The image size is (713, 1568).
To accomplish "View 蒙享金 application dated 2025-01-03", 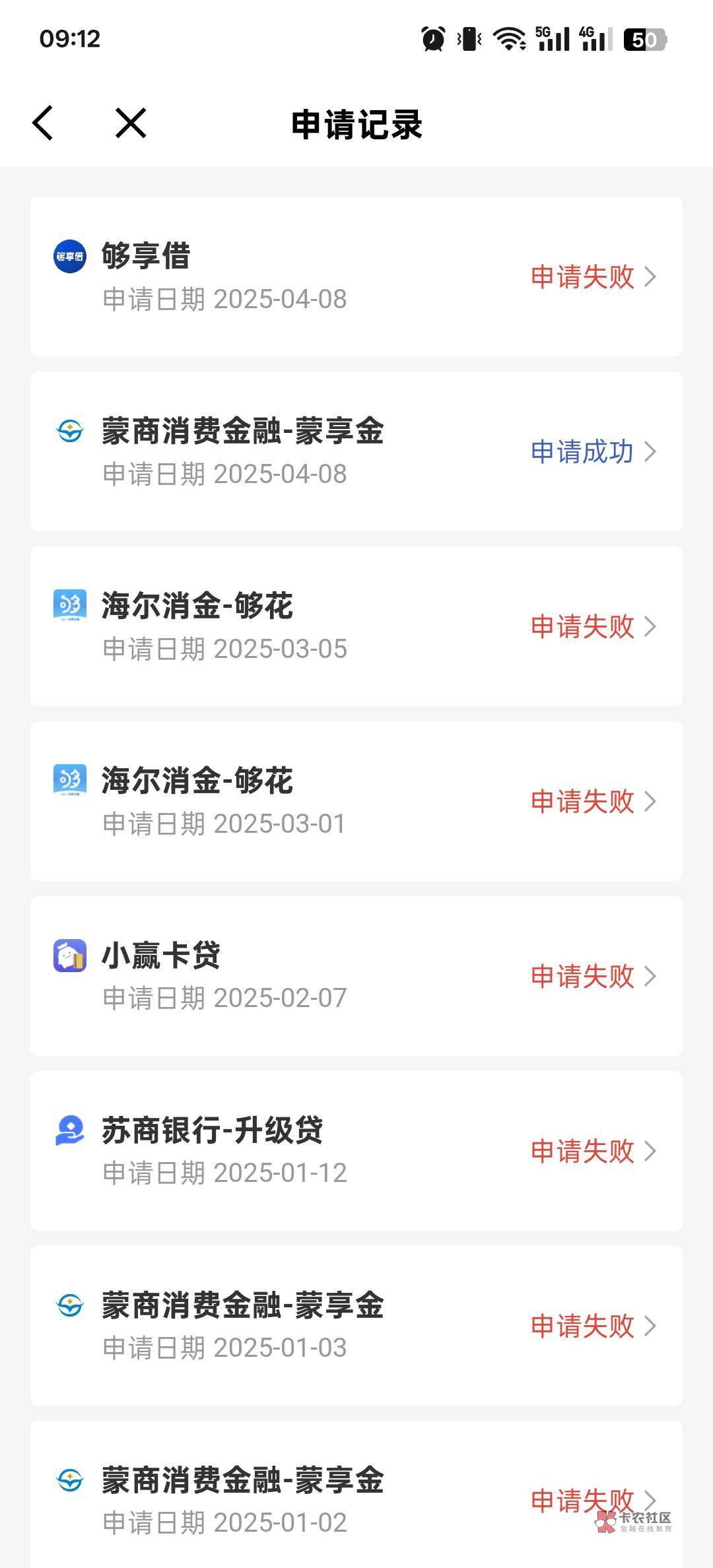I will pos(356,1326).
